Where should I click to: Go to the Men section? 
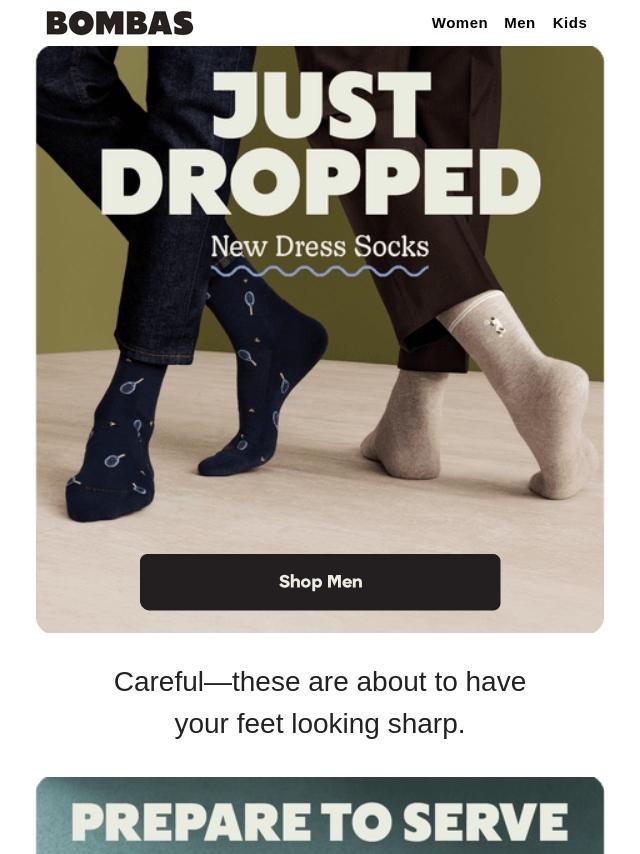[x=519, y=23]
